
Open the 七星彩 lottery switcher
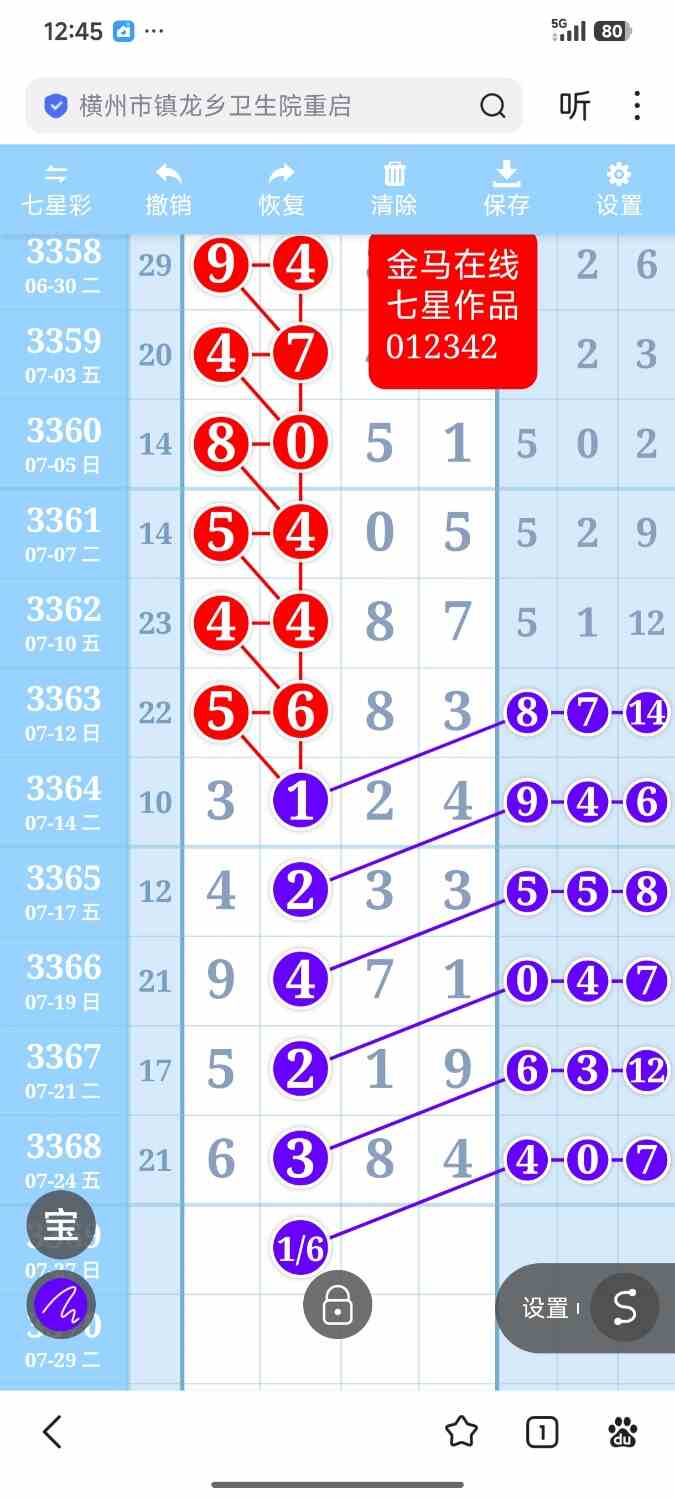tap(57, 190)
